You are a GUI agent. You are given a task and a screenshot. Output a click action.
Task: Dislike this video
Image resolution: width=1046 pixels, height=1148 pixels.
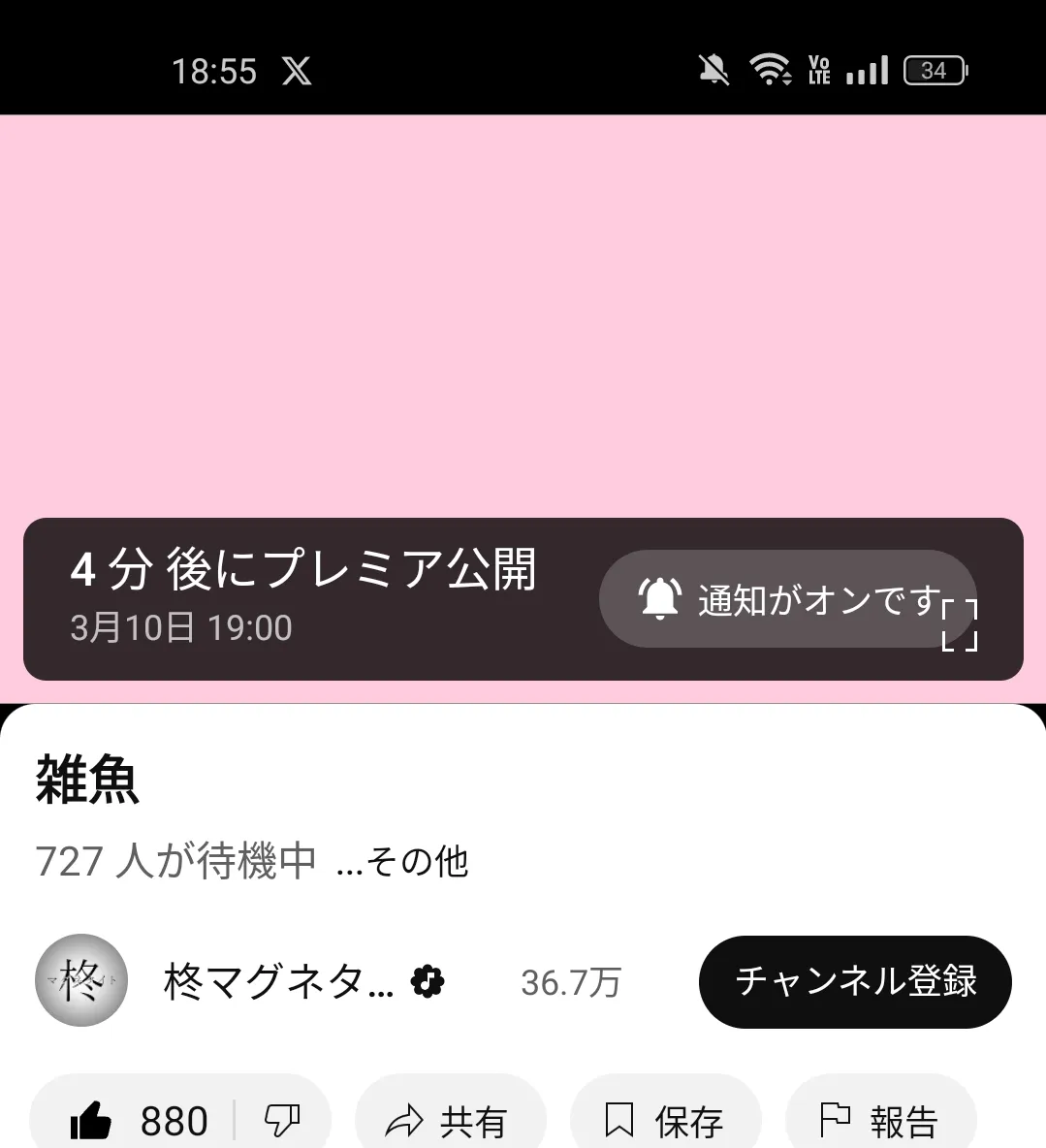click(x=282, y=1121)
